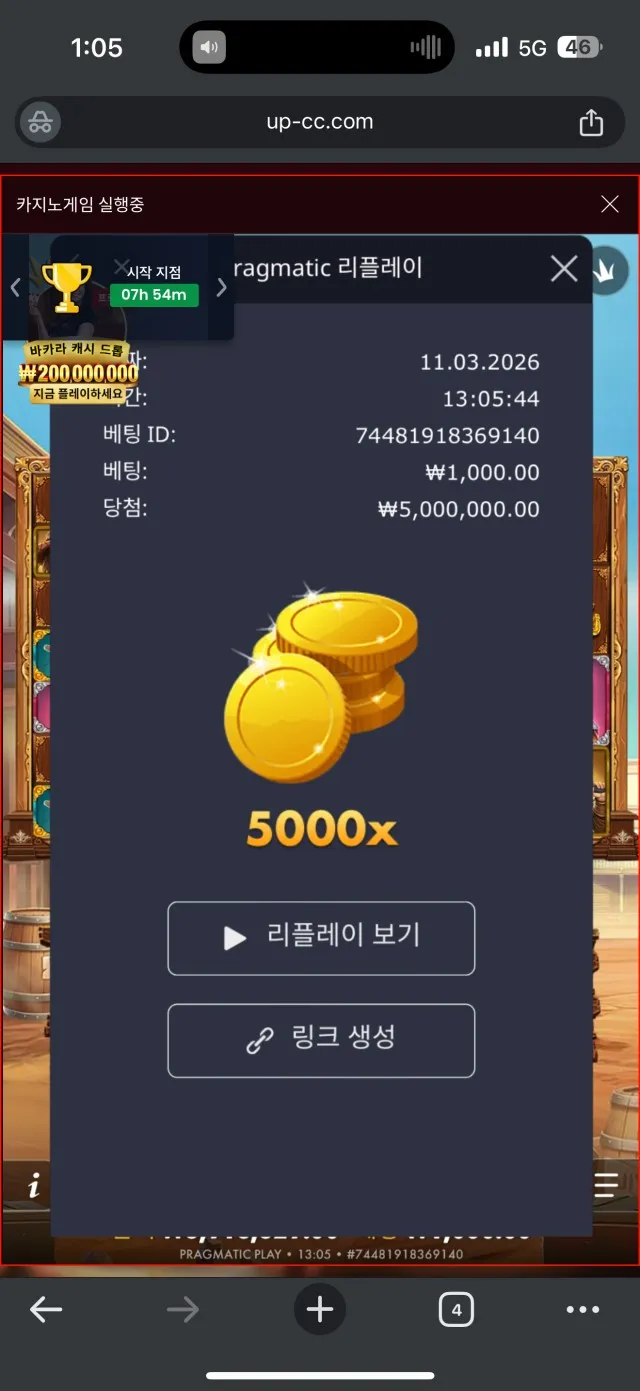The width and height of the screenshot is (640, 1391).
Task: Open the up-cc.com address bar
Action: 320,122
